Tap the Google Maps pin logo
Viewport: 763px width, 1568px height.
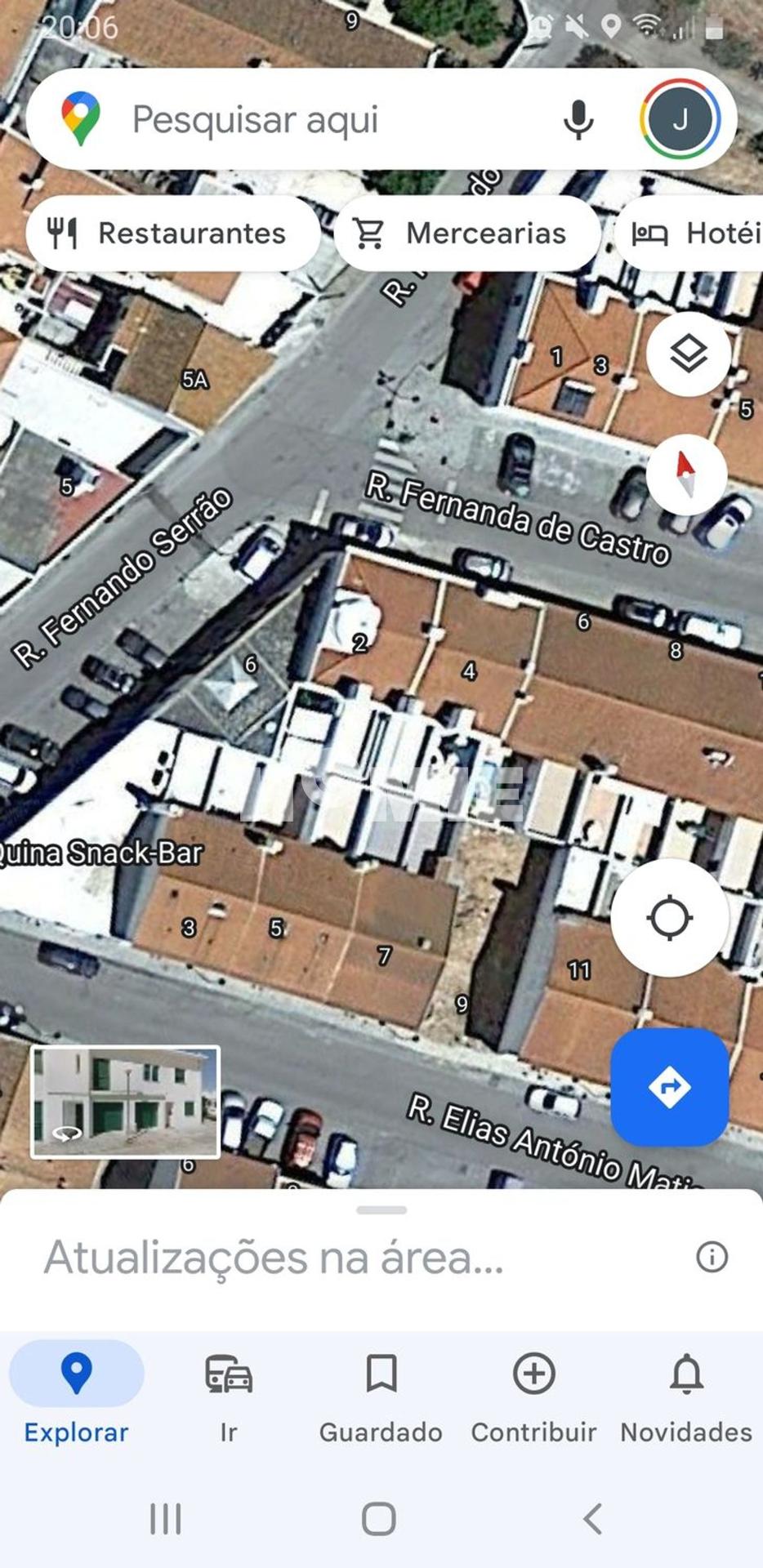click(79, 119)
